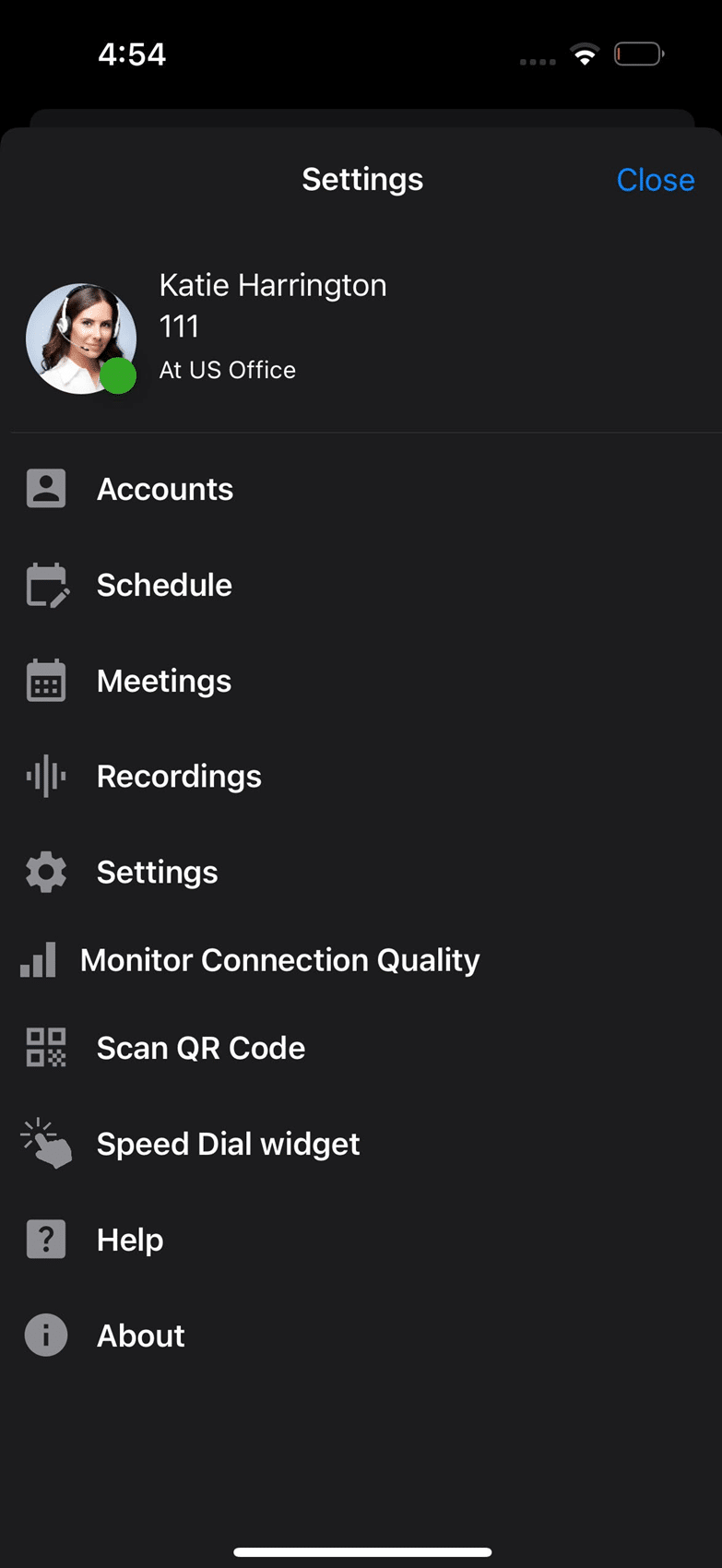Open the Settings gear row
722x1568 pixels.
(x=361, y=872)
